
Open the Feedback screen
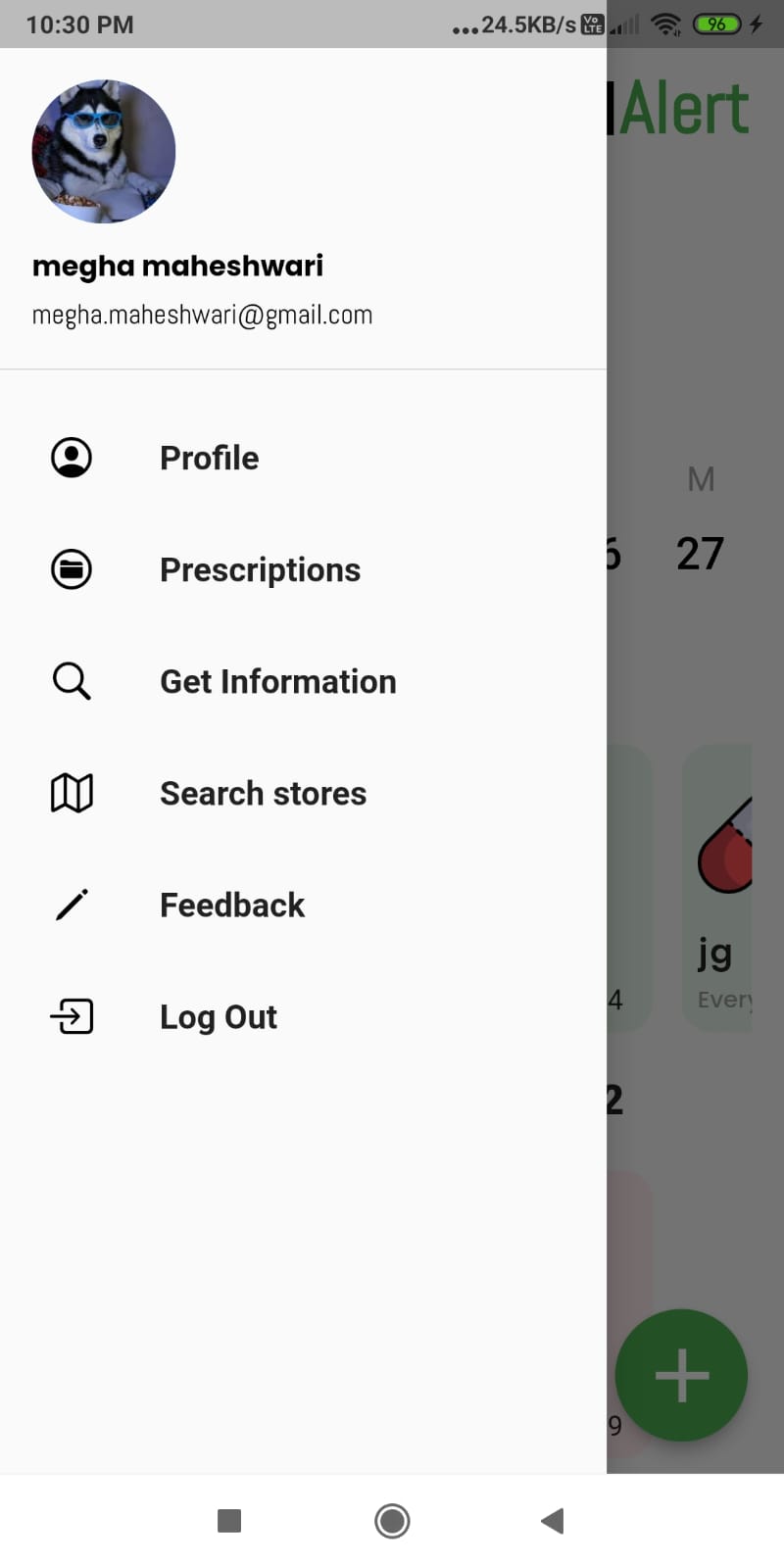[231, 905]
